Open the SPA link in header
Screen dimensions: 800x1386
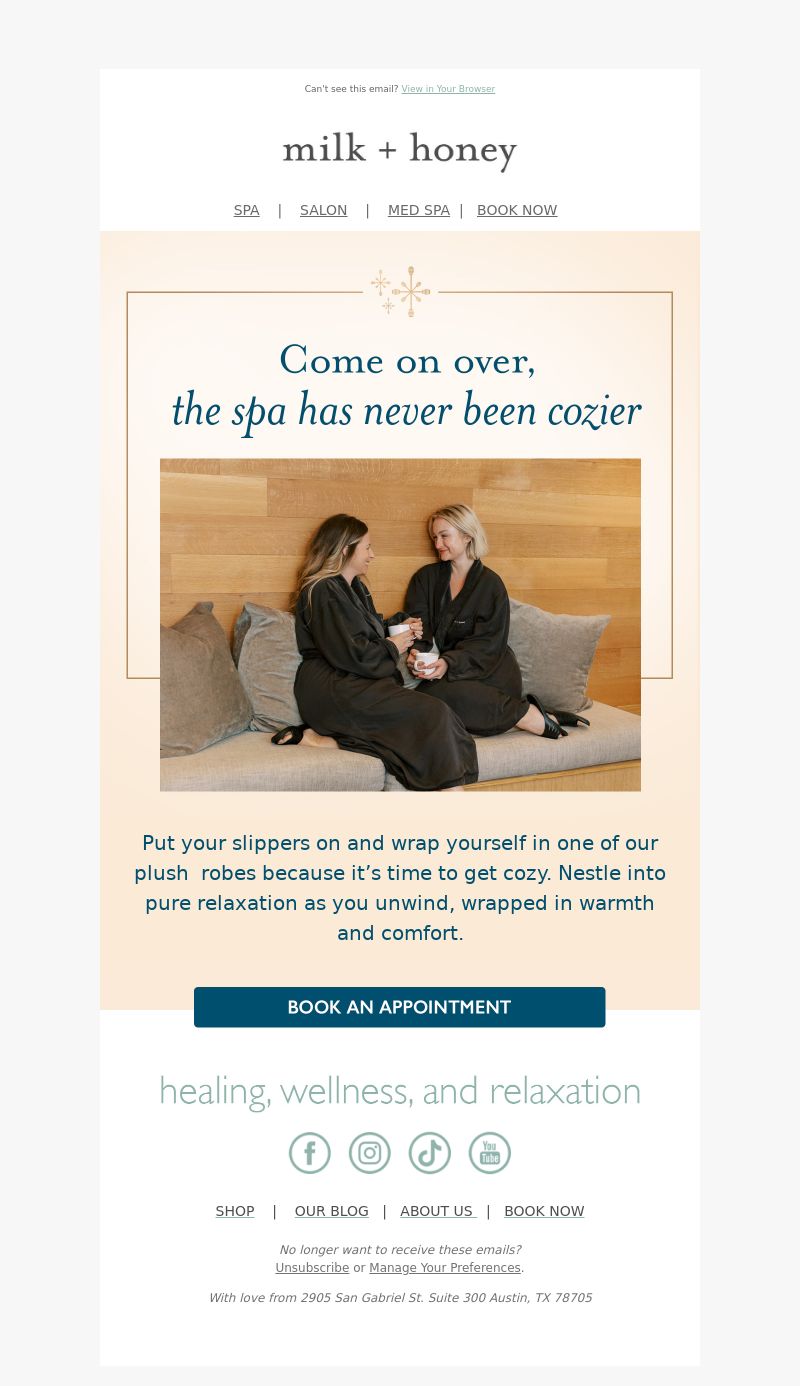[246, 210]
